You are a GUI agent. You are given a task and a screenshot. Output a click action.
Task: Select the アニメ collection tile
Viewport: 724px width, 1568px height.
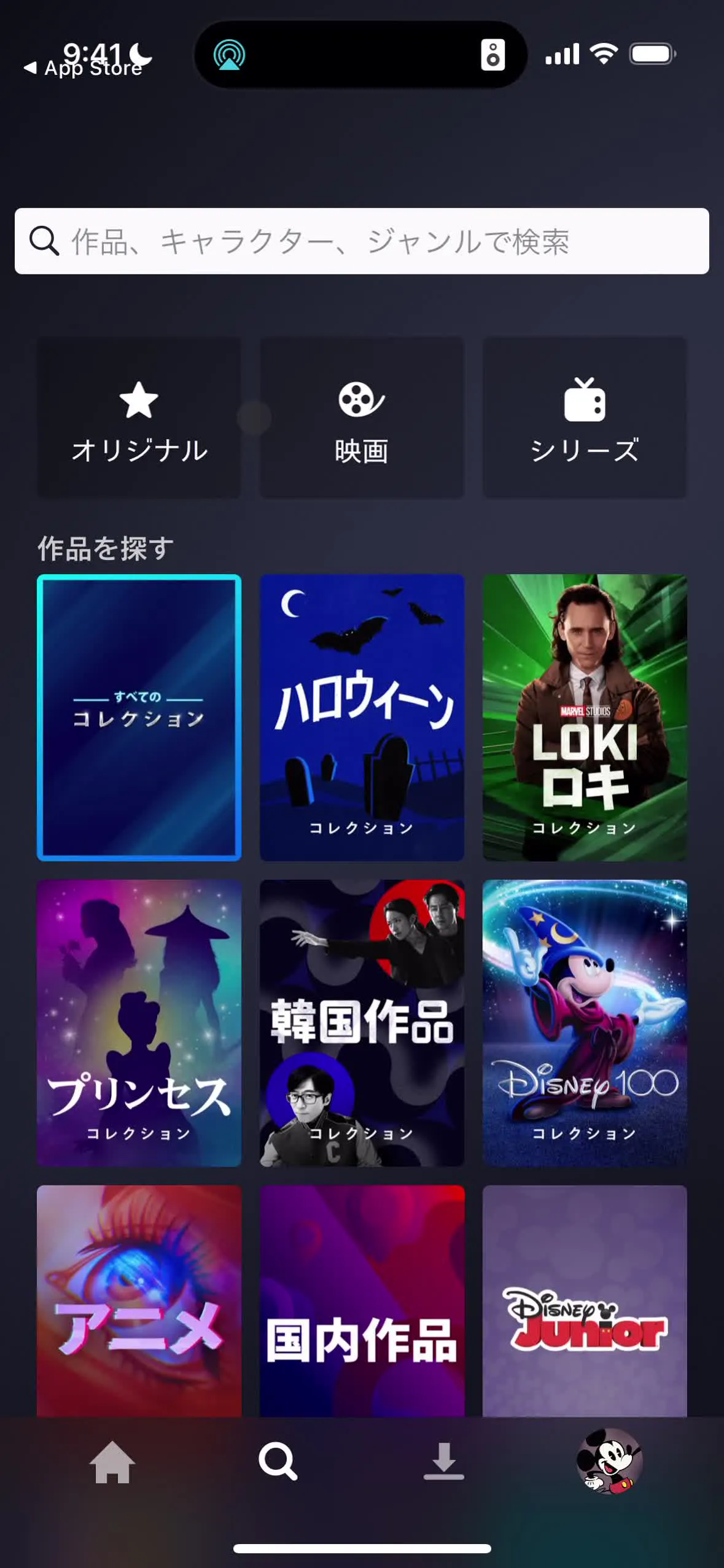coord(139,1300)
